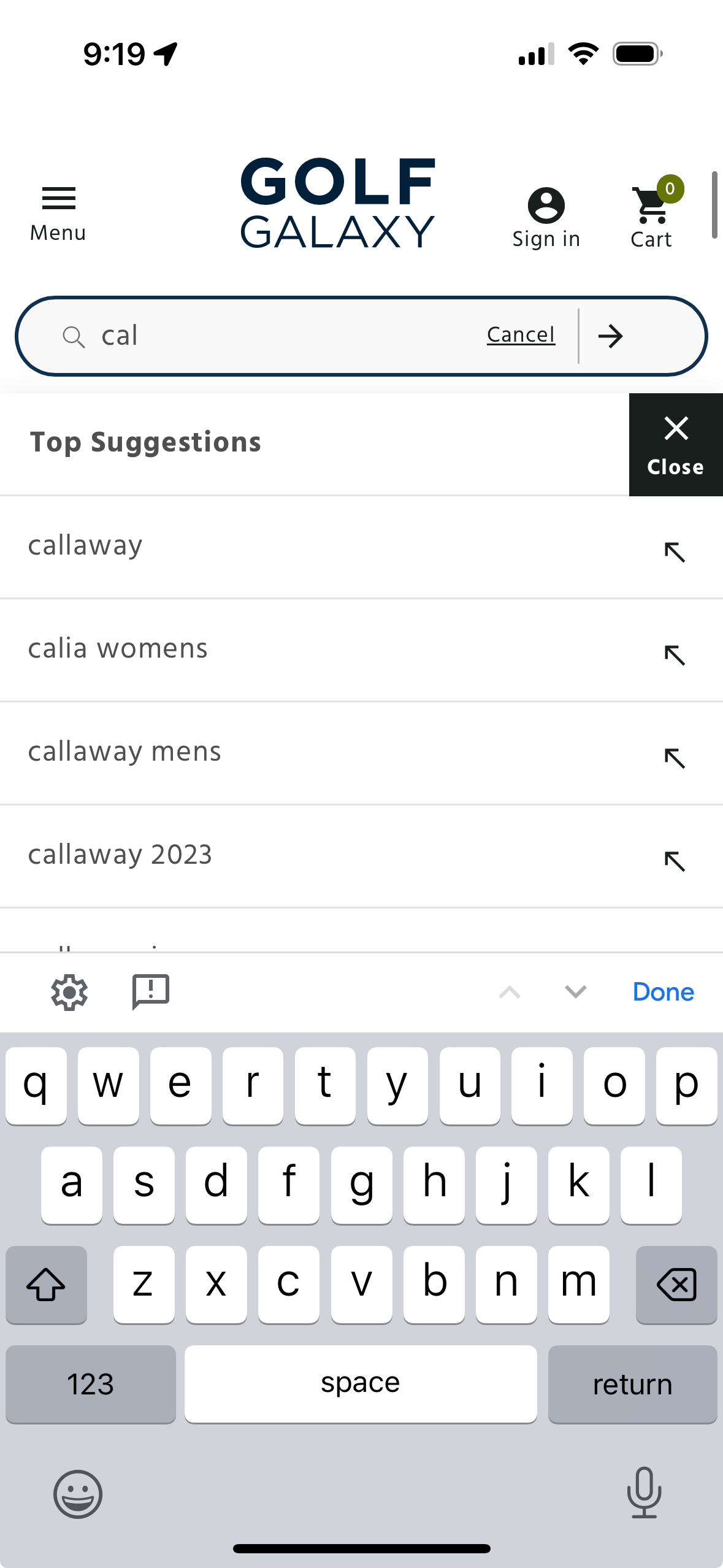Image resolution: width=723 pixels, height=1568 pixels.
Task: Close the Top Suggestions panel
Action: [x=675, y=445]
